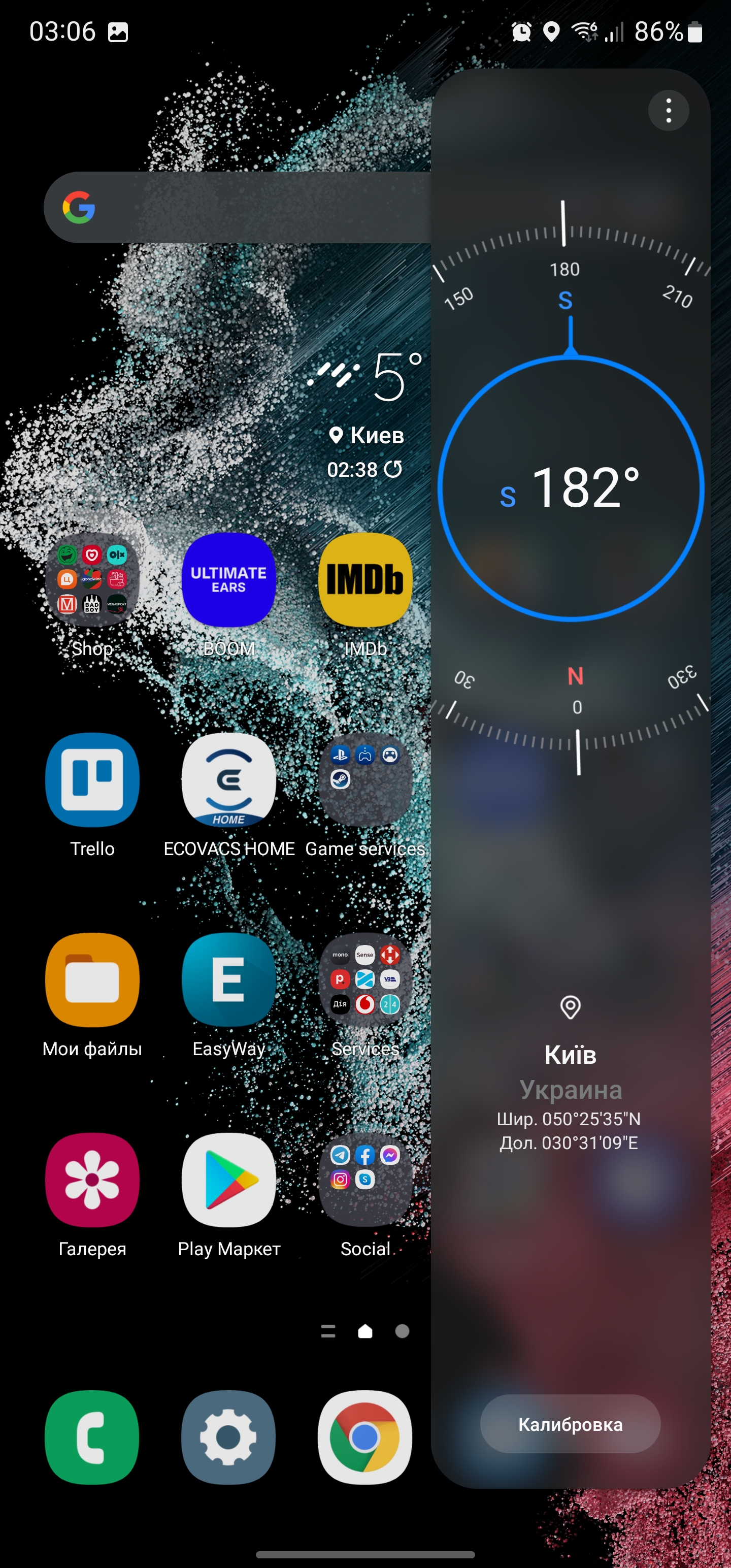This screenshot has width=731, height=1568.
Task: Launch the BOOM app
Action: (x=229, y=579)
